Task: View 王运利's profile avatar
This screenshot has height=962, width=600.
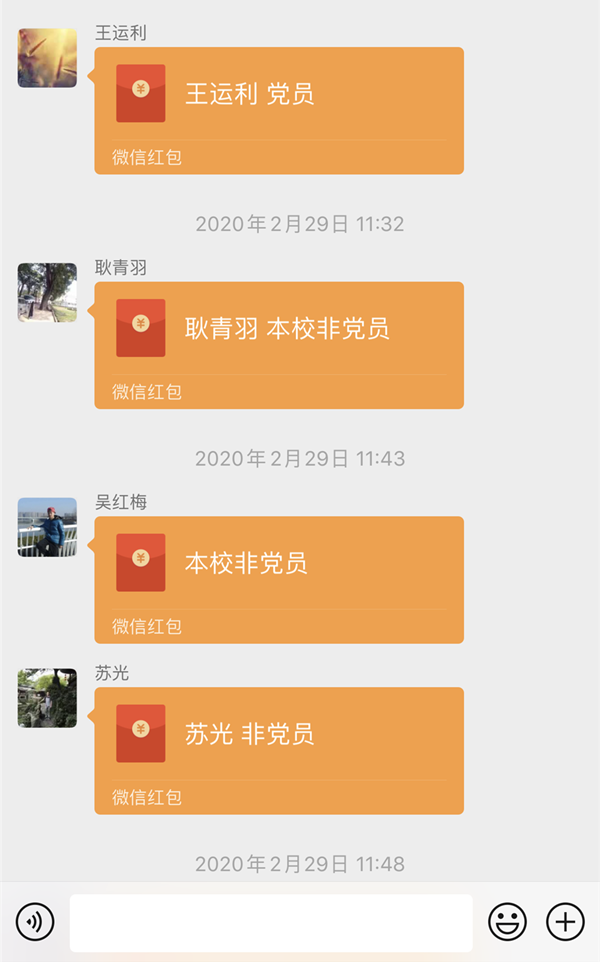Action: click(47, 58)
